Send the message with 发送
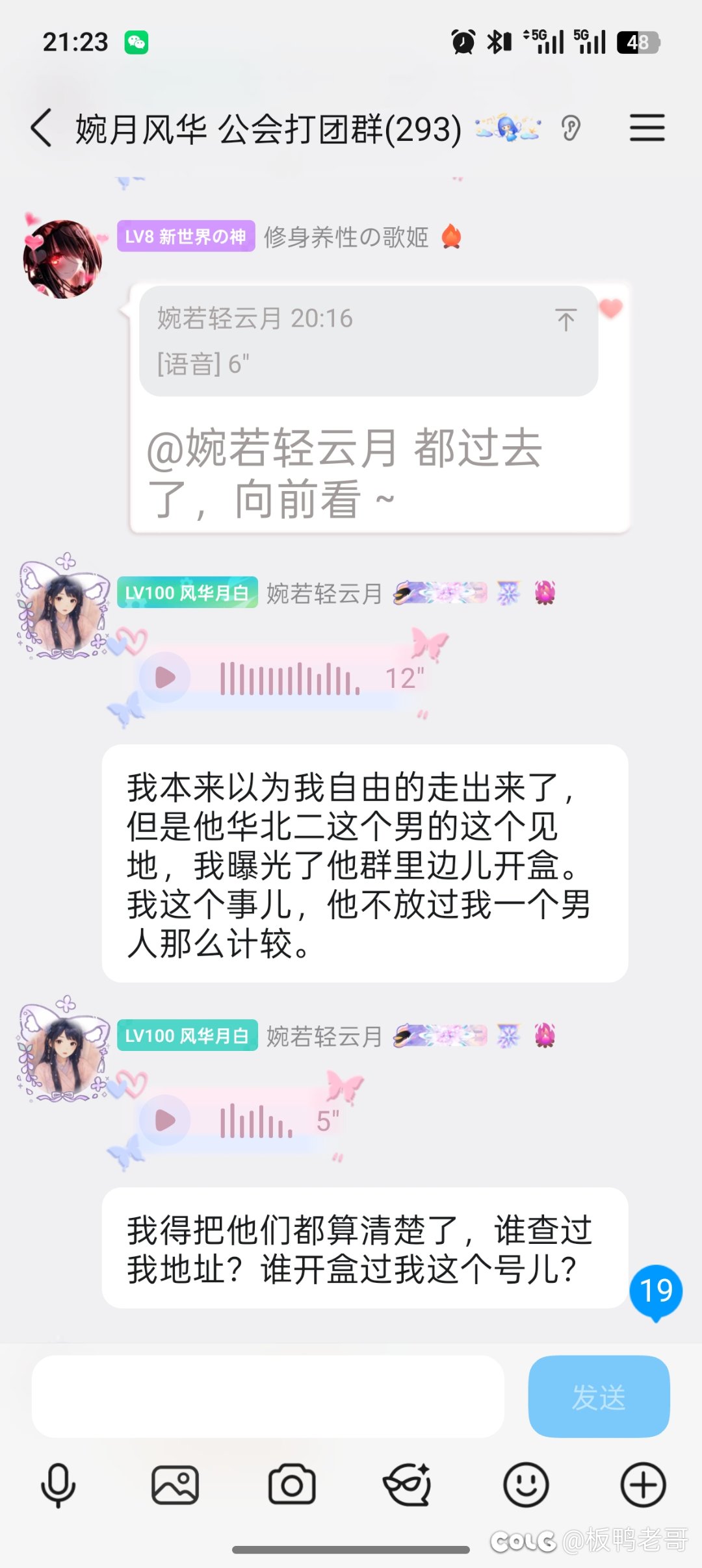The width and height of the screenshot is (702, 1568). [599, 1397]
